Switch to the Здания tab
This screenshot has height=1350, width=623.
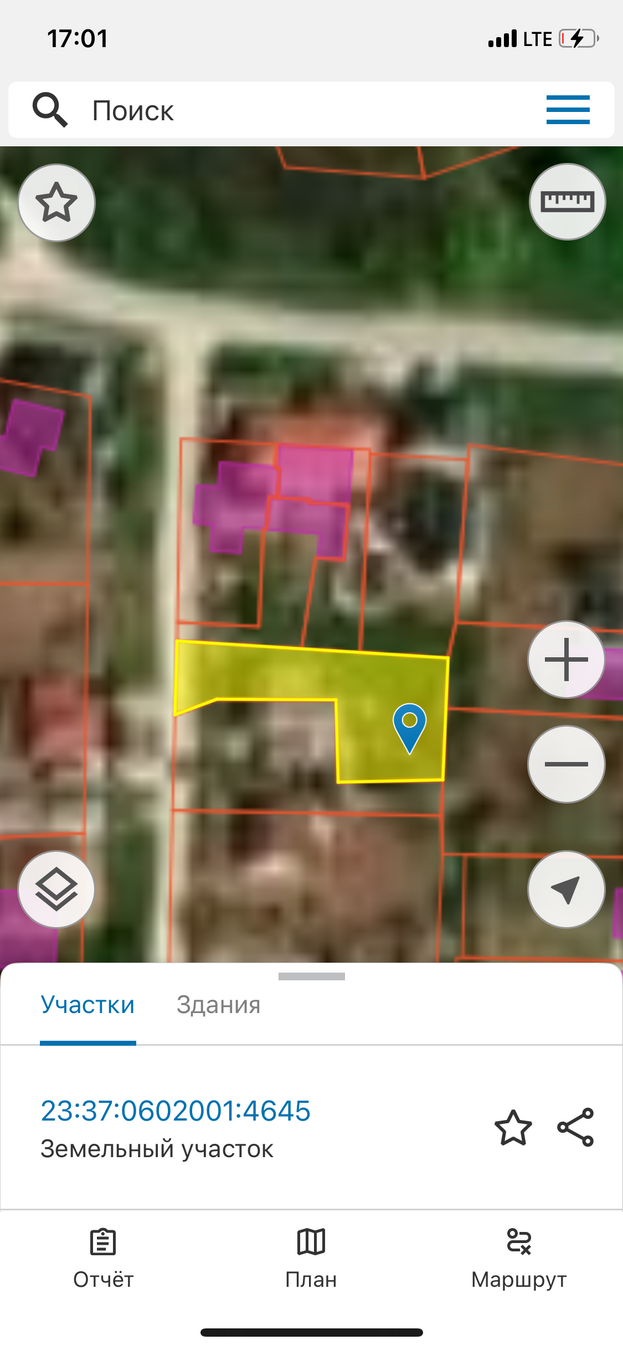[x=218, y=1005]
